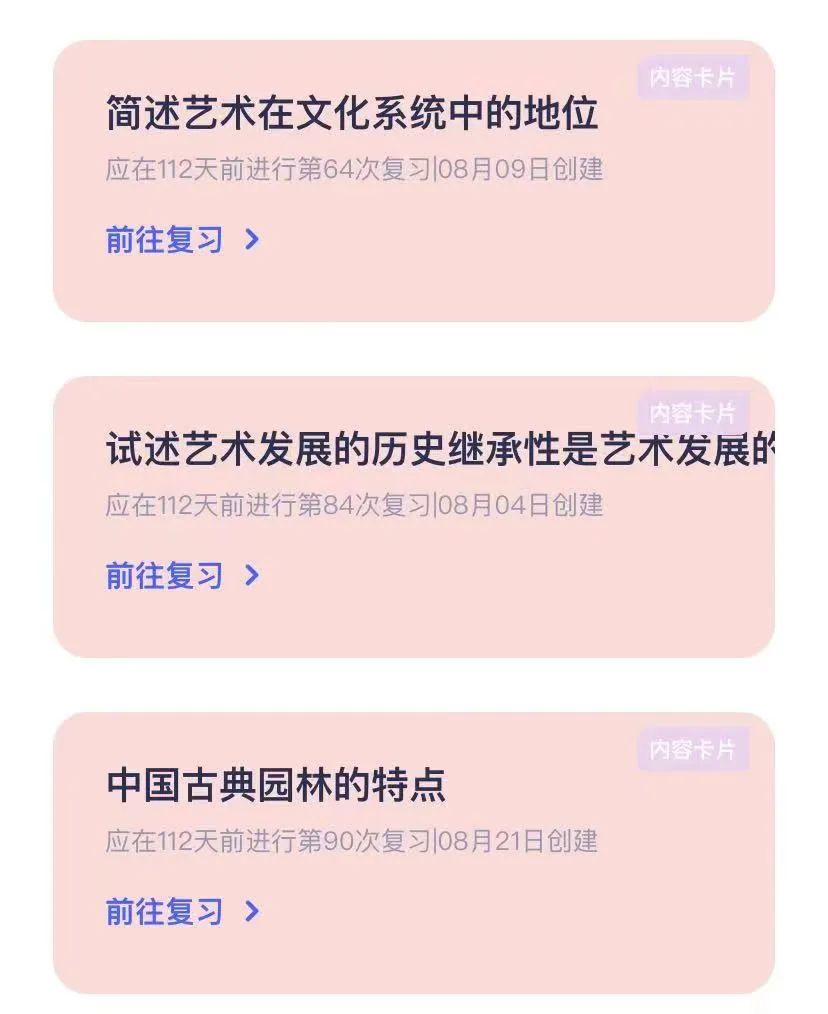Open card 简述艺术在文化系统中的地位
This screenshot has width=828, height=1014.
352,114
